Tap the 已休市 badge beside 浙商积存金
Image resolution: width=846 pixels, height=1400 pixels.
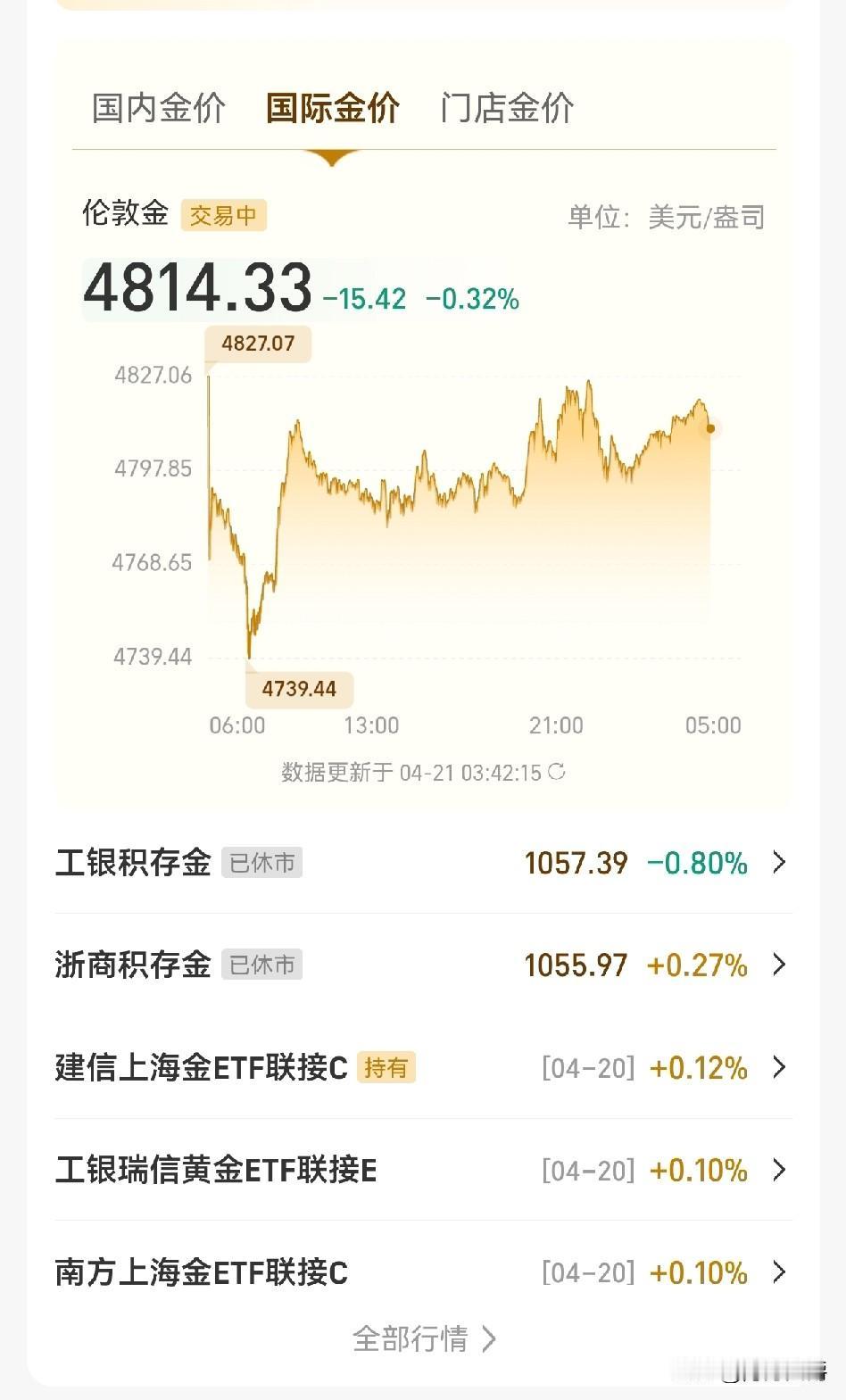[261, 965]
